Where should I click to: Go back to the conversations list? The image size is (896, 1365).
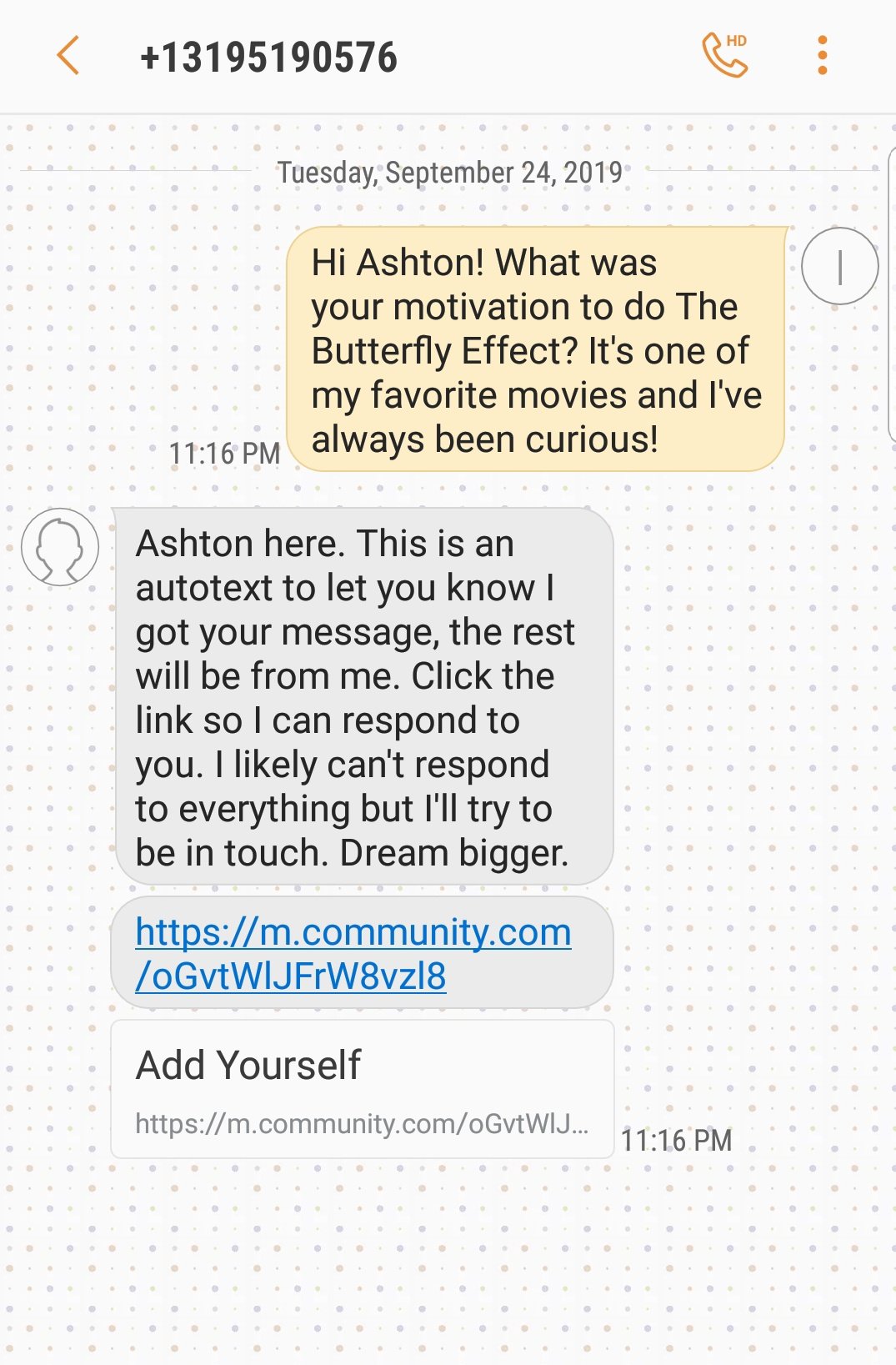68,56
